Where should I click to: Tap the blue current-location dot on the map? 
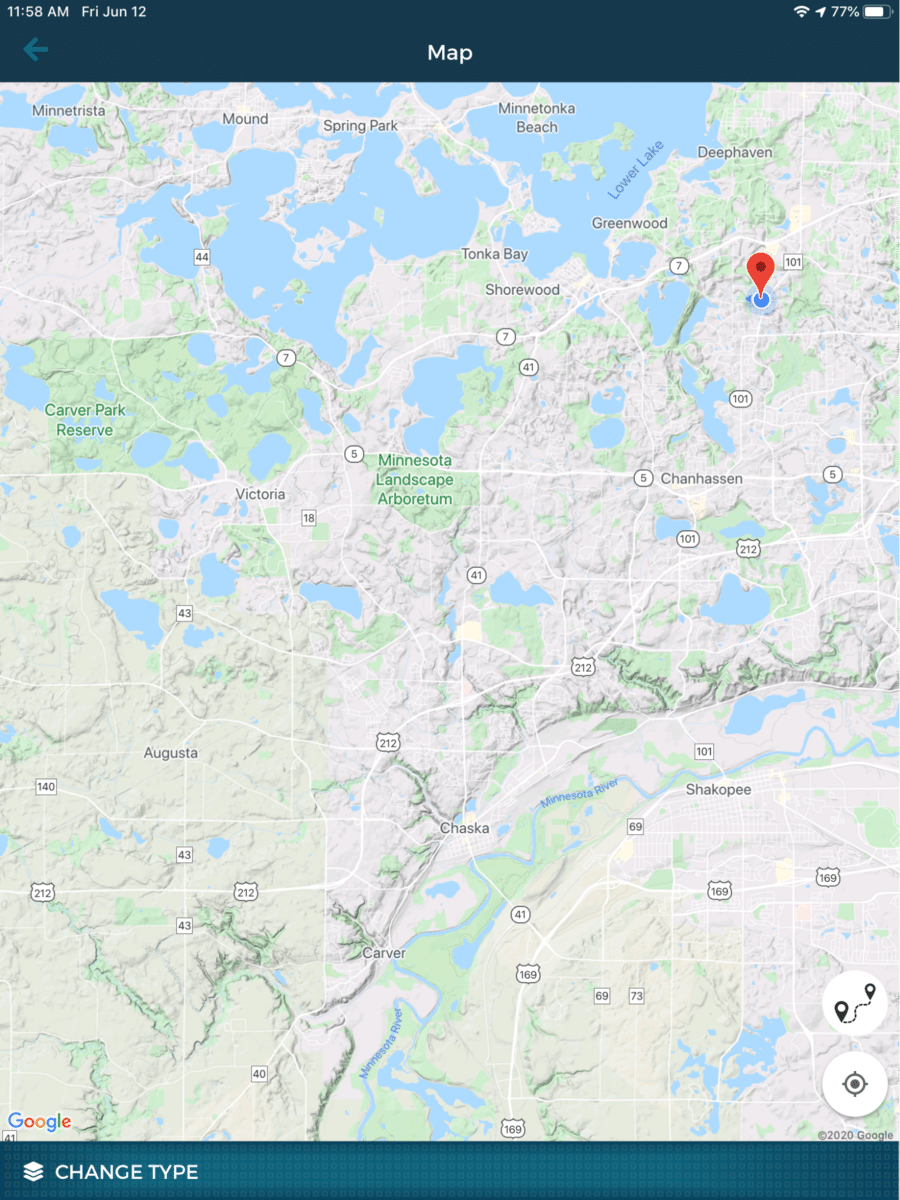coord(762,299)
